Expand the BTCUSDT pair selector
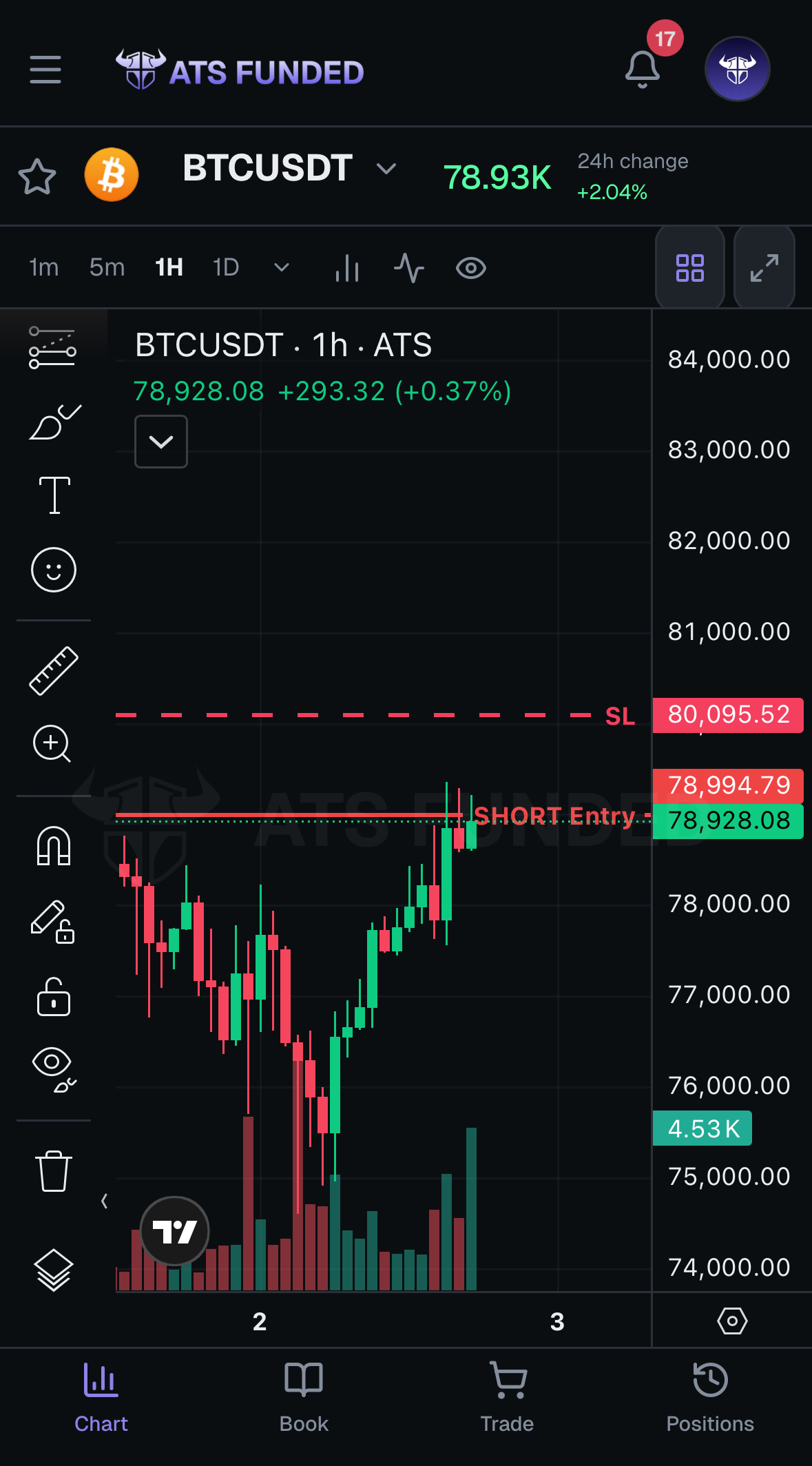Image resolution: width=812 pixels, height=1466 pixels. click(386, 169)
